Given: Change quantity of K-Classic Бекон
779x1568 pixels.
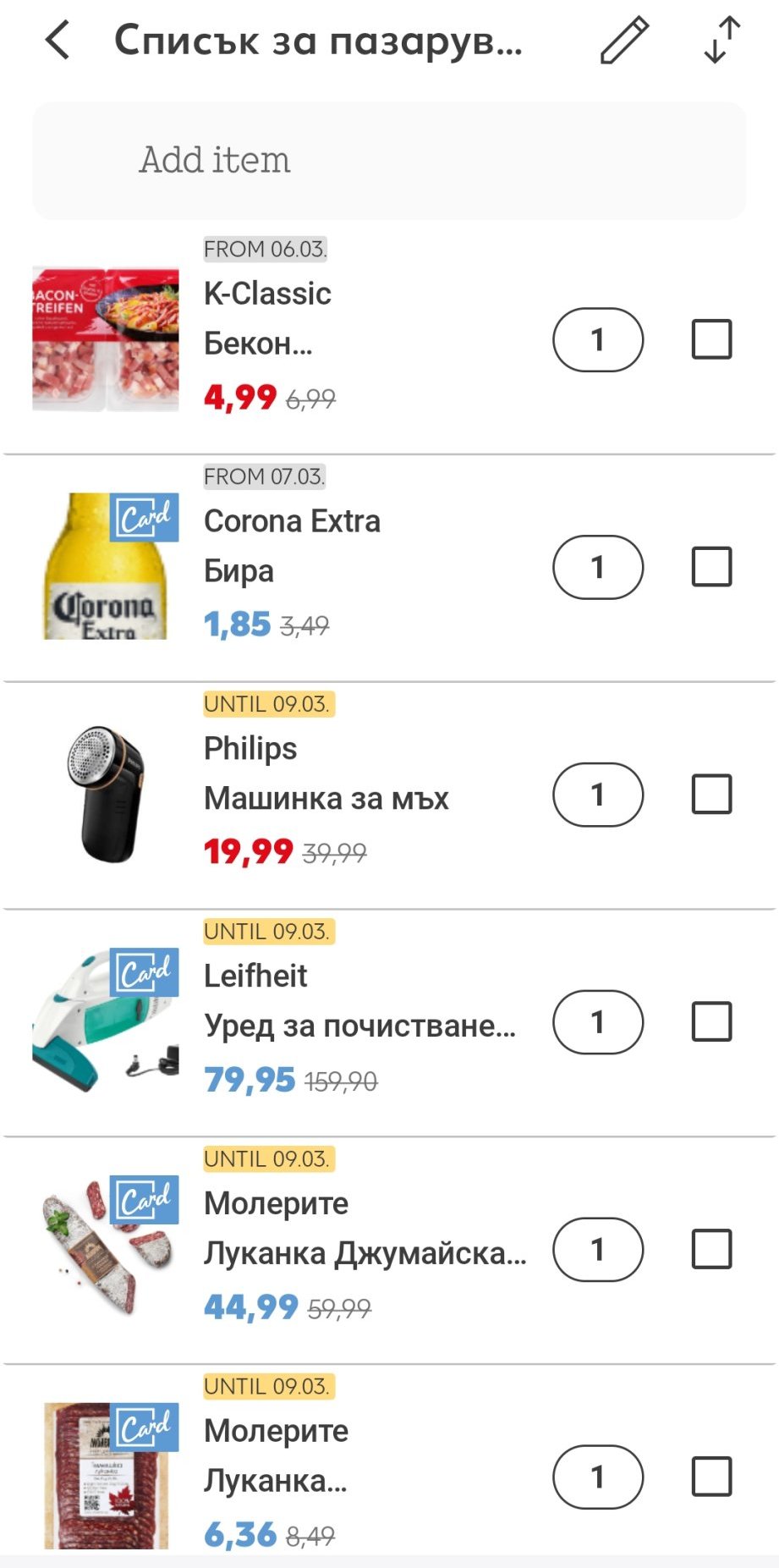Looking at the screenshot, I should (x=598, y=339).
